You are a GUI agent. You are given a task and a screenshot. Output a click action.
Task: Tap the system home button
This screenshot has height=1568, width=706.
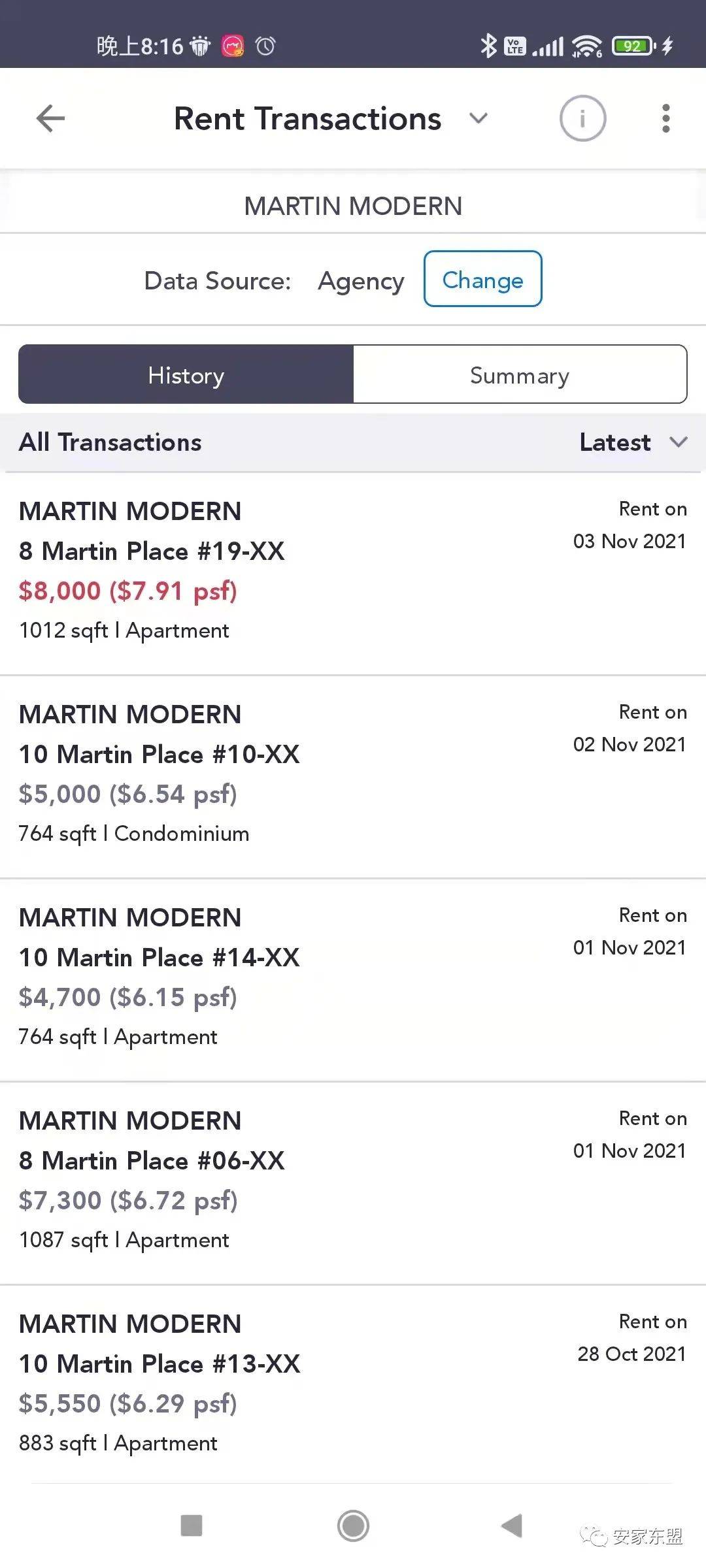click(x=353, y=1526)
